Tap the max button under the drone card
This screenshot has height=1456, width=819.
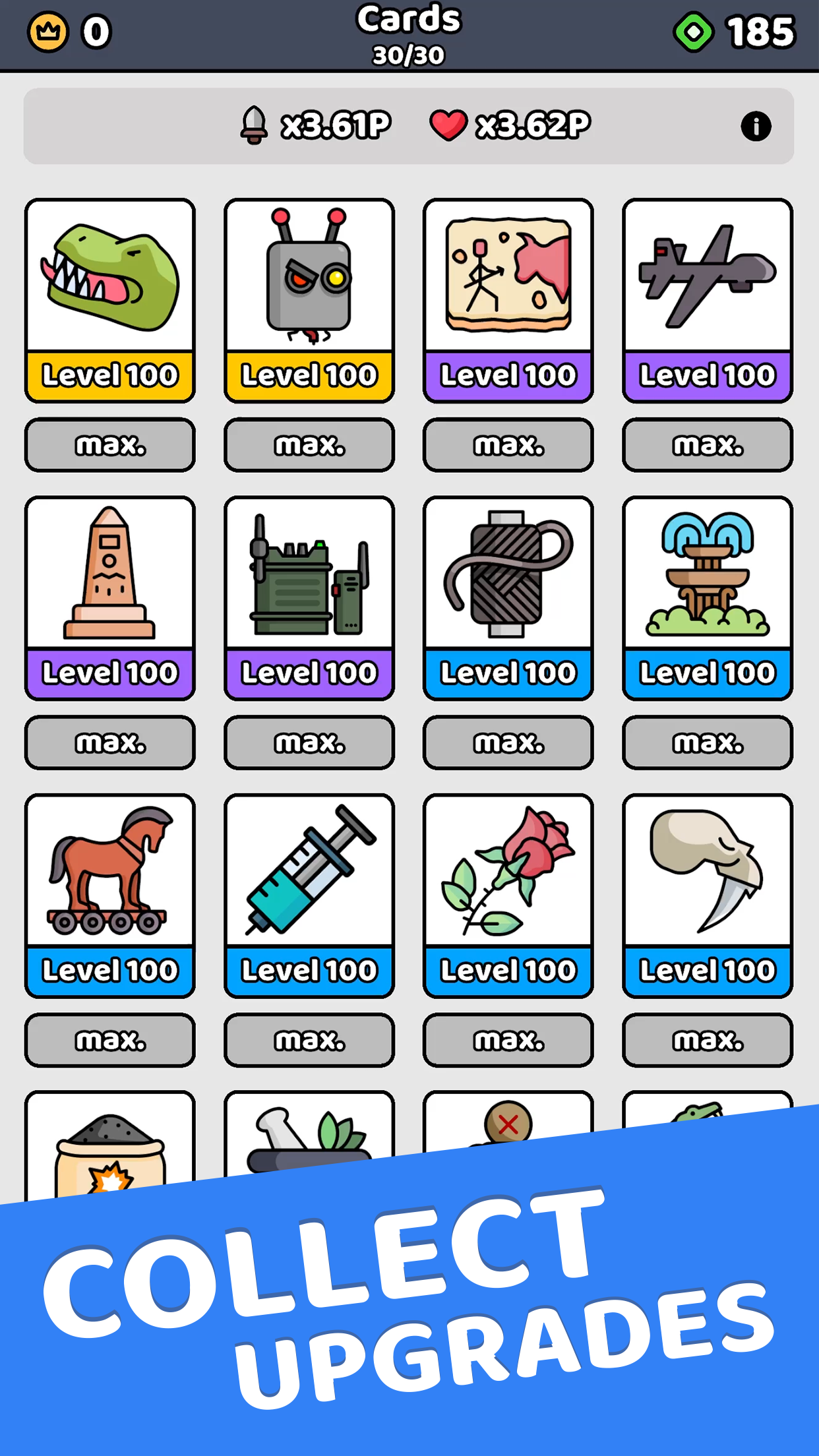click(708, 444)
